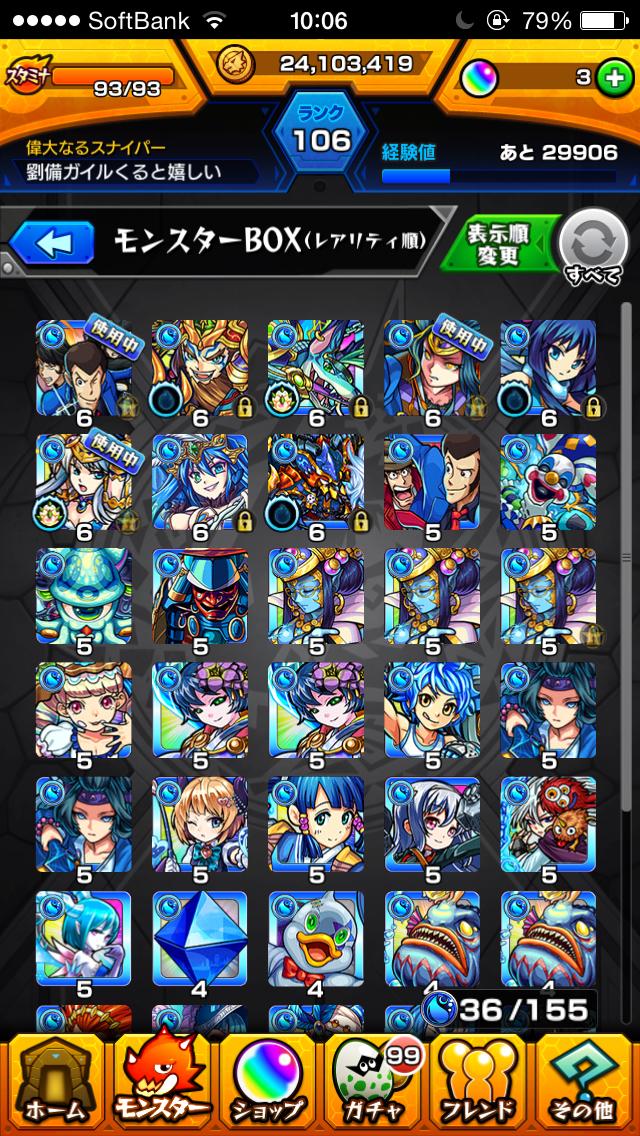Screen dimensions: 640x1136
Task: Select the blue crystal gem monster
Action: point(199,939)
